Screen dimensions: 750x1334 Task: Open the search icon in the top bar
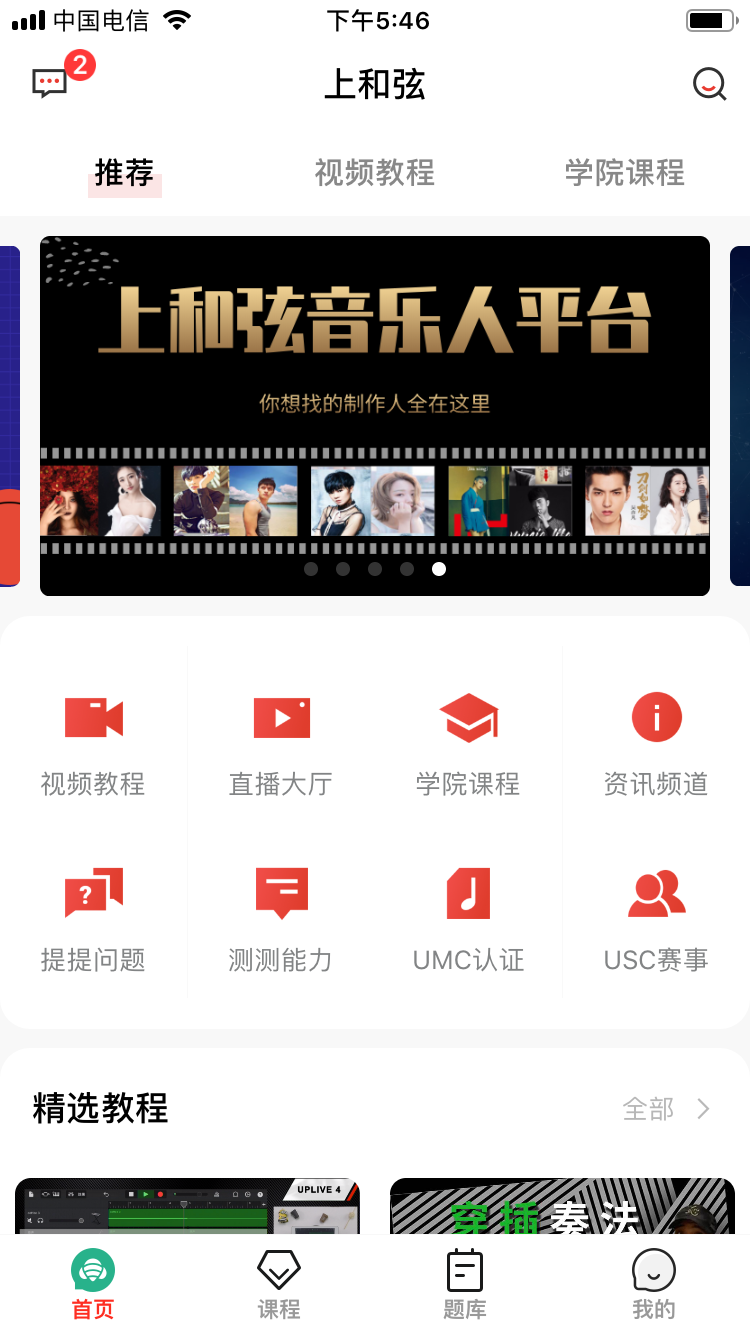click(x=709, y=85)
